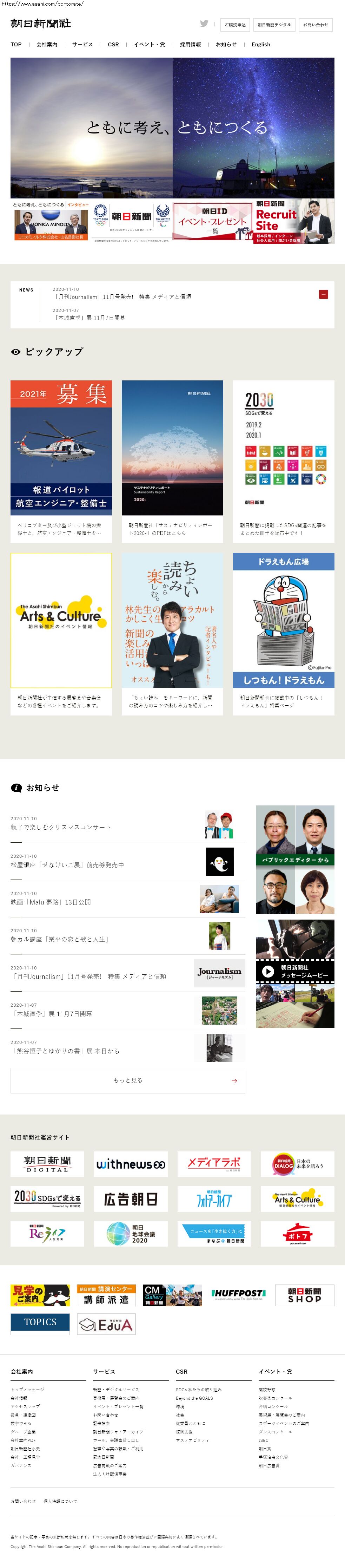Collapse the NEWS box with minus button
The width and height of the screenshot is (345, 1568).
323,295
